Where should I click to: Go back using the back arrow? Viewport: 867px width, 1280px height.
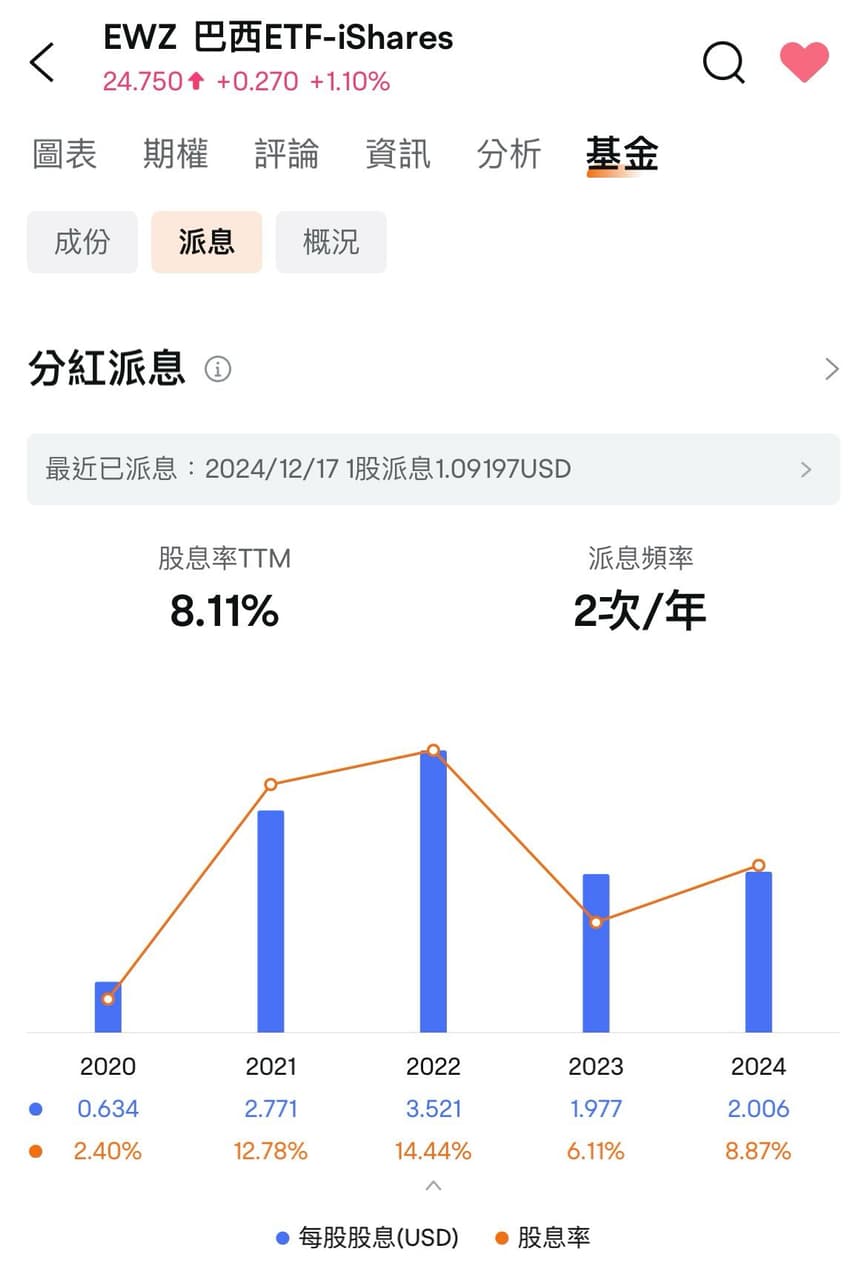coord(40,62)
